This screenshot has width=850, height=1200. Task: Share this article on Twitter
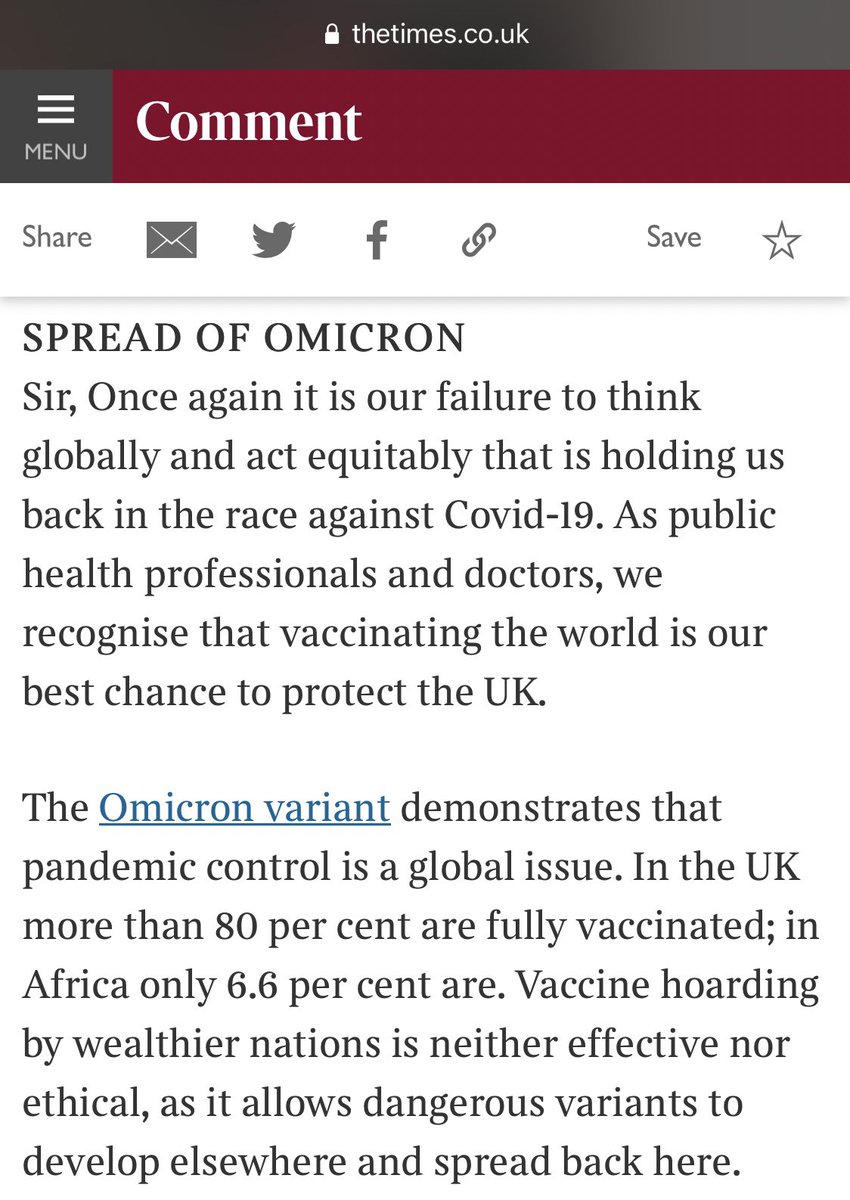(273, 240)
